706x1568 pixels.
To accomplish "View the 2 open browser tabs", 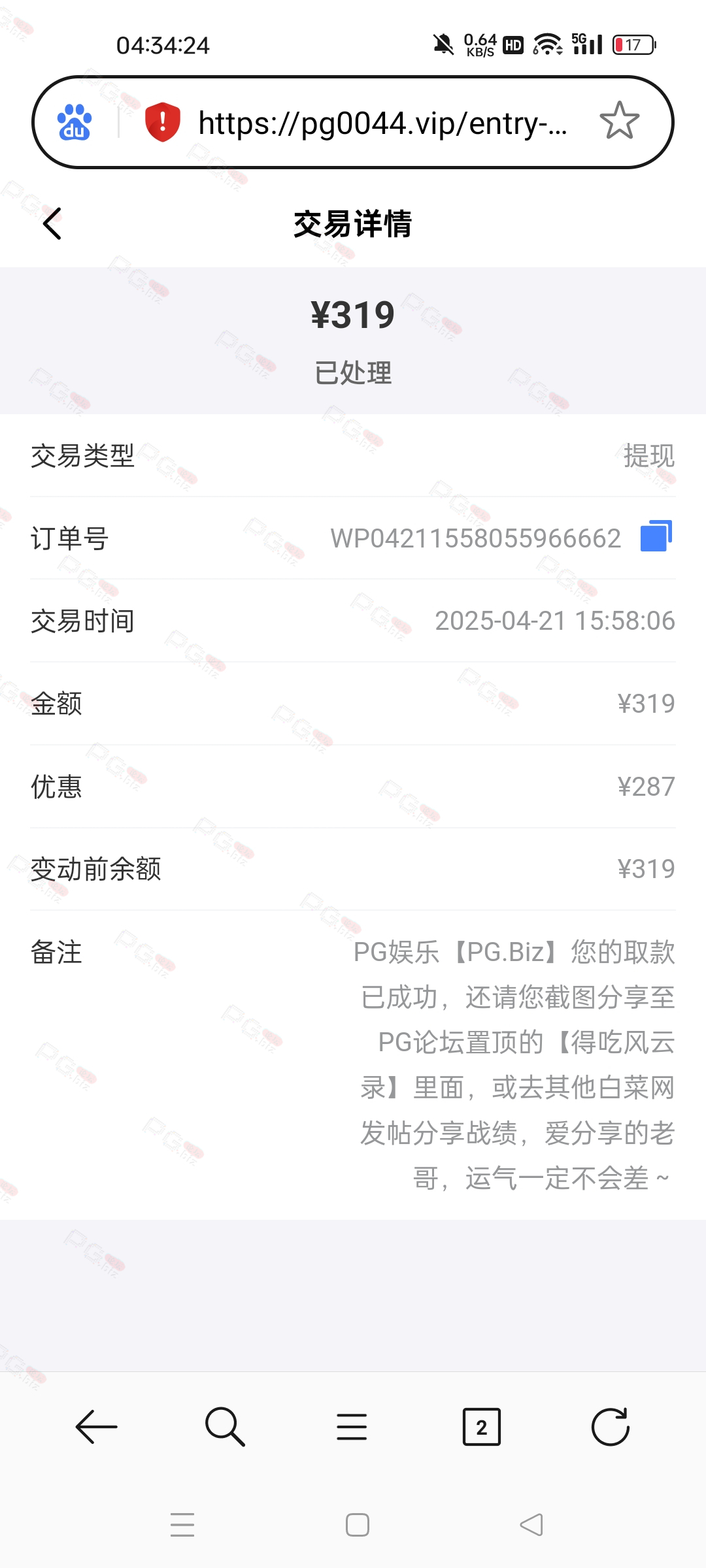I will pyautogui.click(x=481, y=1426).
